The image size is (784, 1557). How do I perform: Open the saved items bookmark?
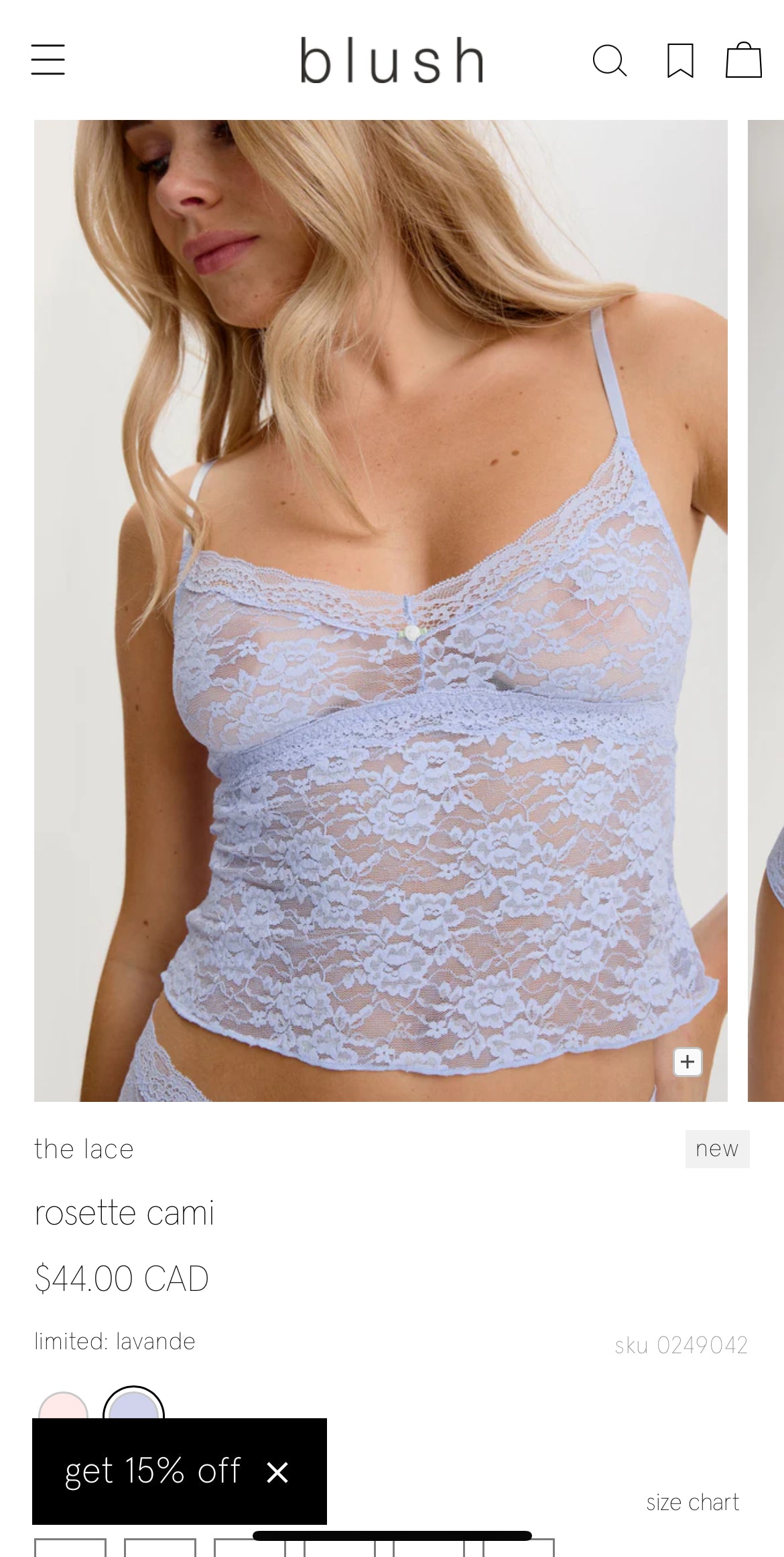coord(680,61)
